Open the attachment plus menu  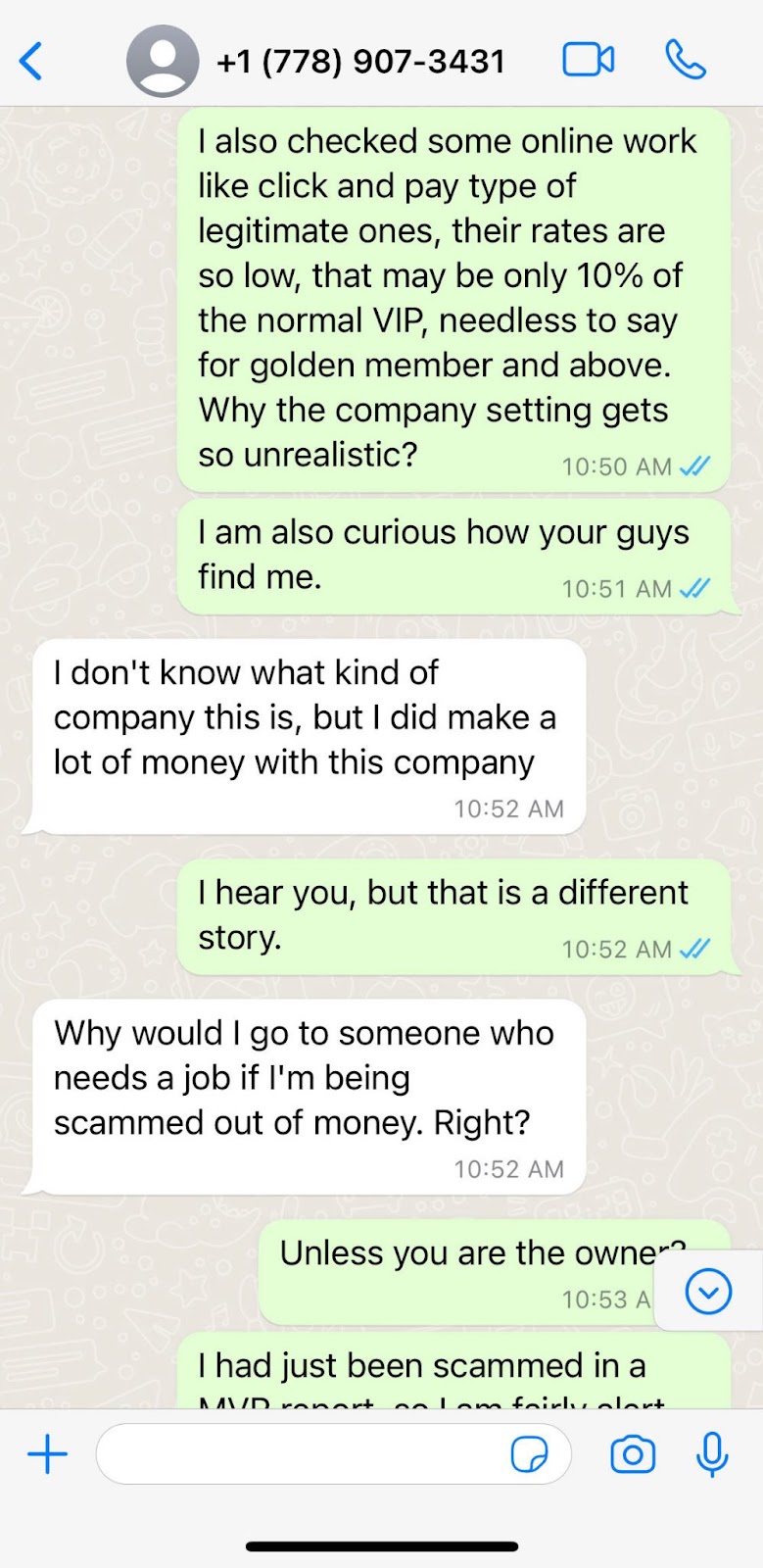[x=47, y=1454]
